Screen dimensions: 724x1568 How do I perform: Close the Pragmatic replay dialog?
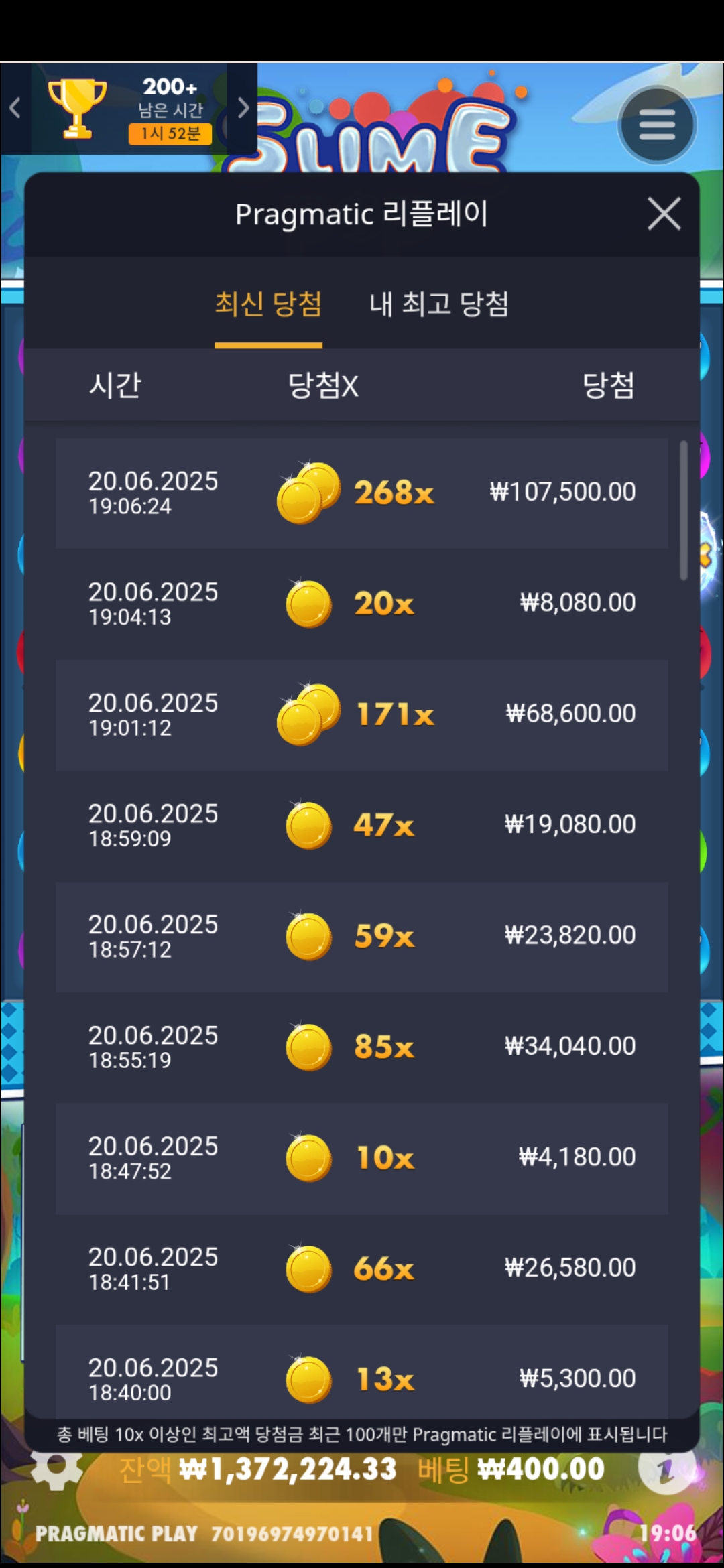coord(664,214)
